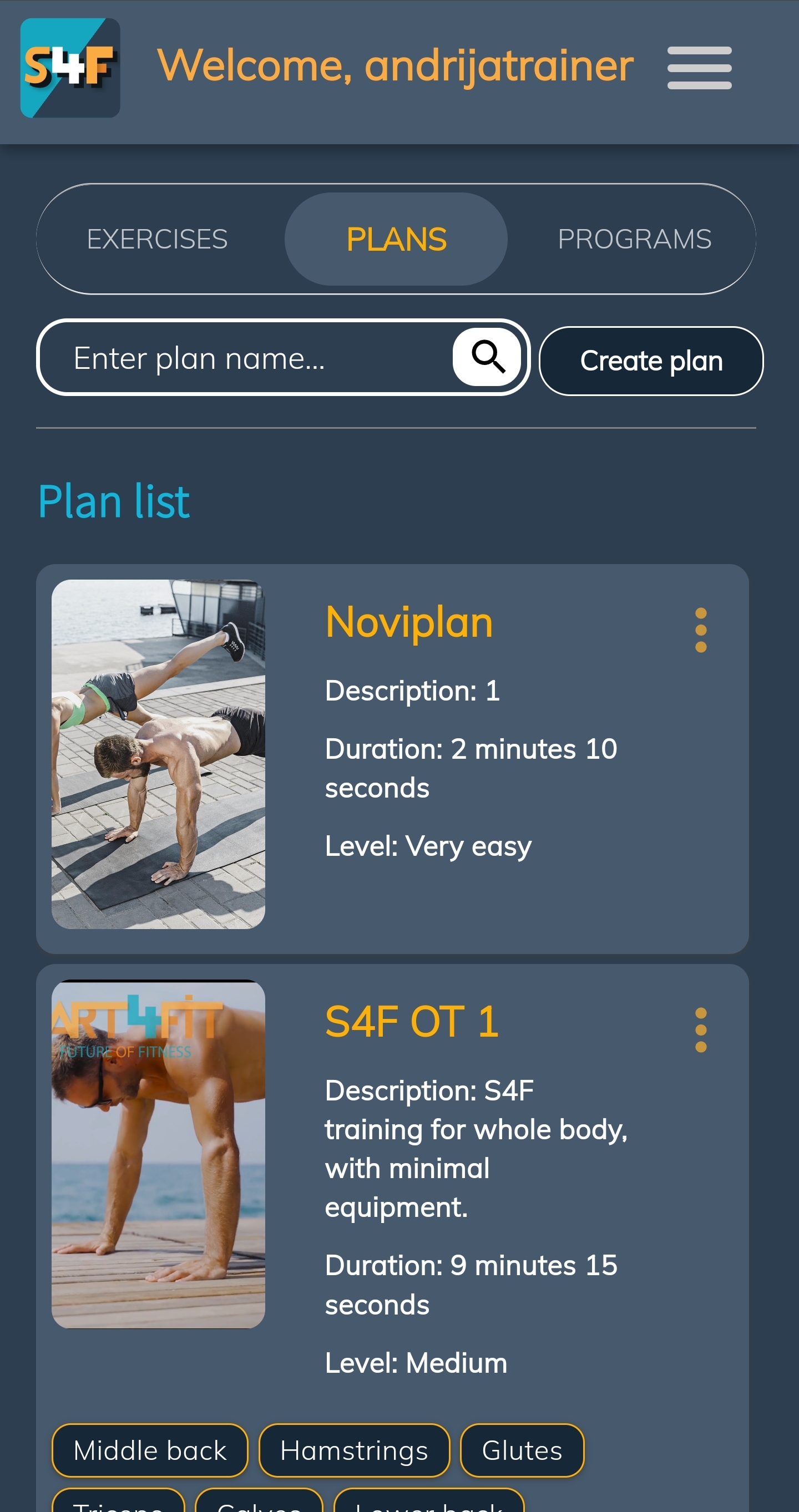Viewport: 799px width, 1512px height.
Task: Open the S4F OT 1 plan
Action: click(x=412, y=1022)
